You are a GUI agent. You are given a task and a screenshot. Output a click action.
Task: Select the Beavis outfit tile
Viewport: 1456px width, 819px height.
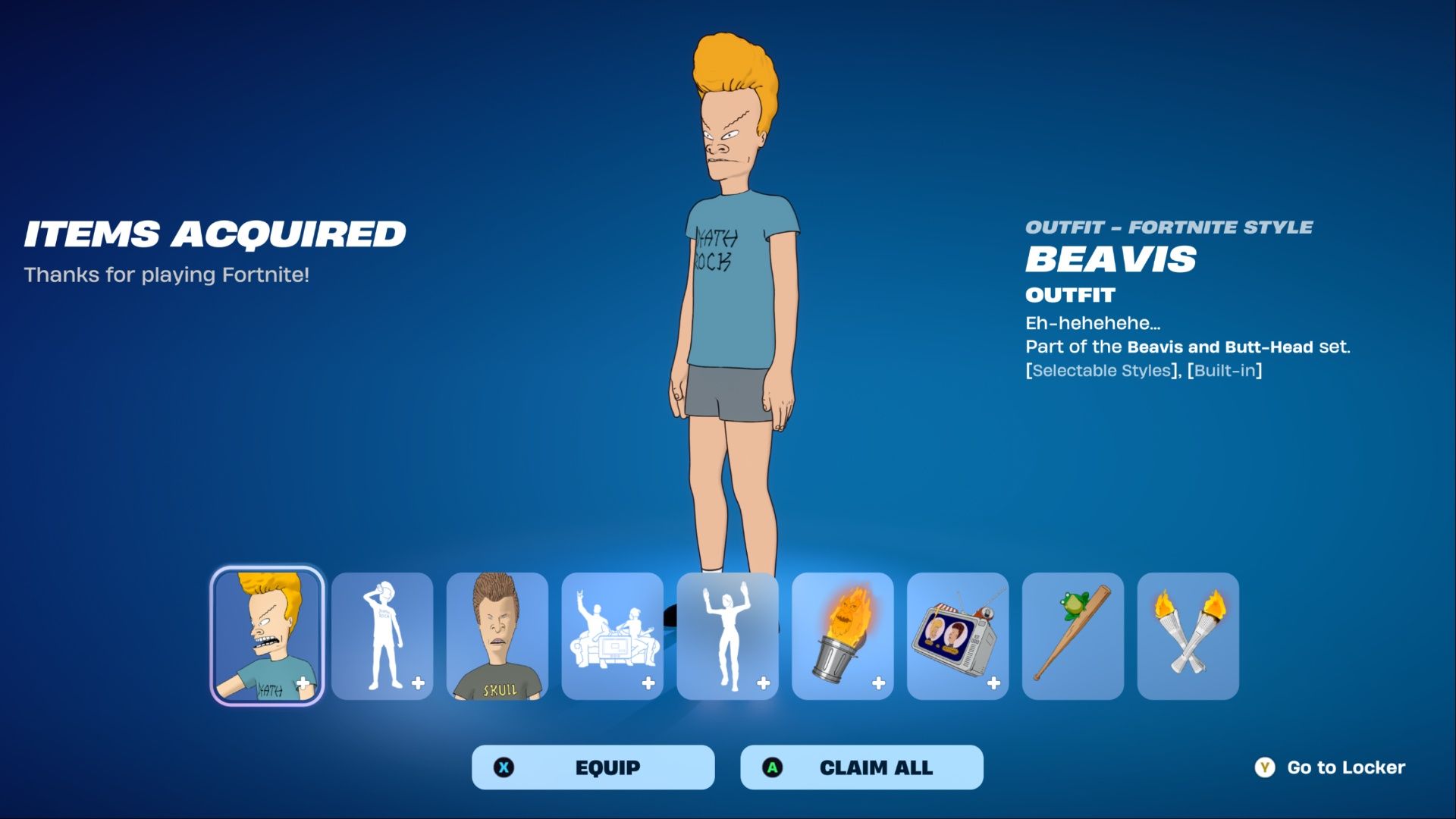[x=267, y=635]
